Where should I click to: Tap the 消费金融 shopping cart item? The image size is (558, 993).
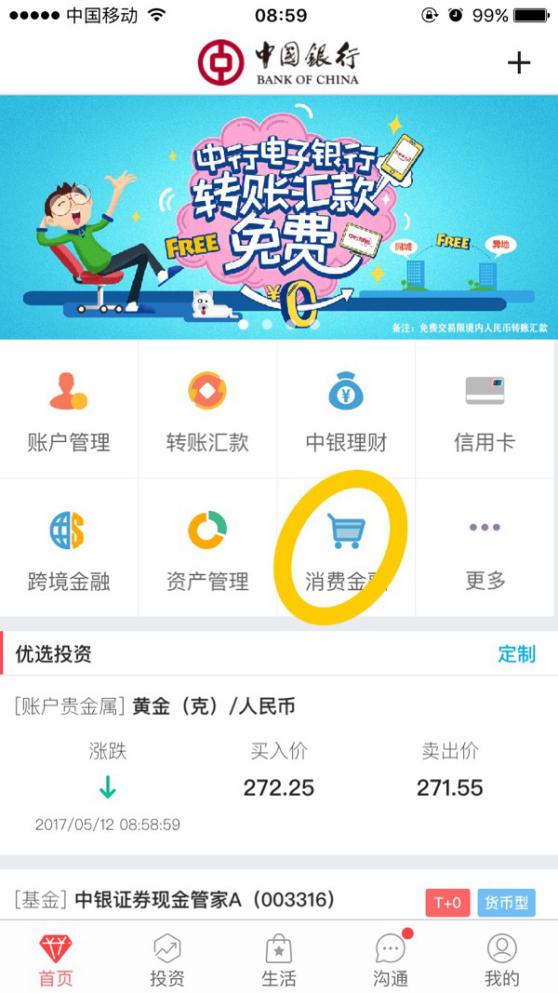click(346, 548)
